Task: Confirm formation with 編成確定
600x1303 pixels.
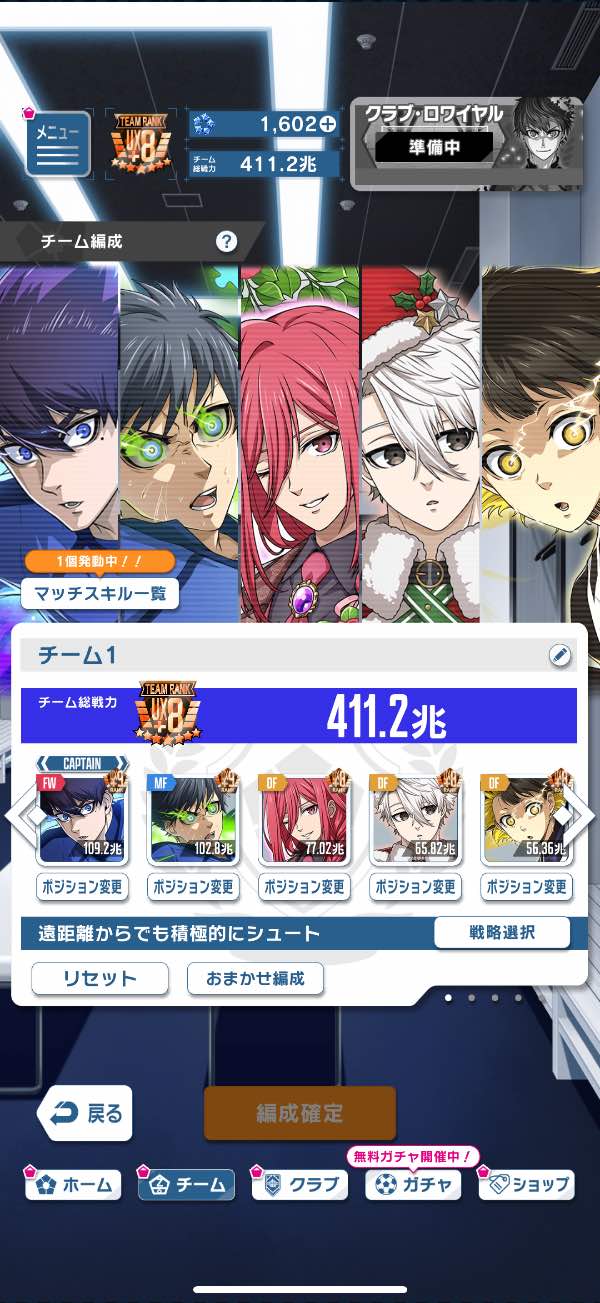Action: [300, 1113]
